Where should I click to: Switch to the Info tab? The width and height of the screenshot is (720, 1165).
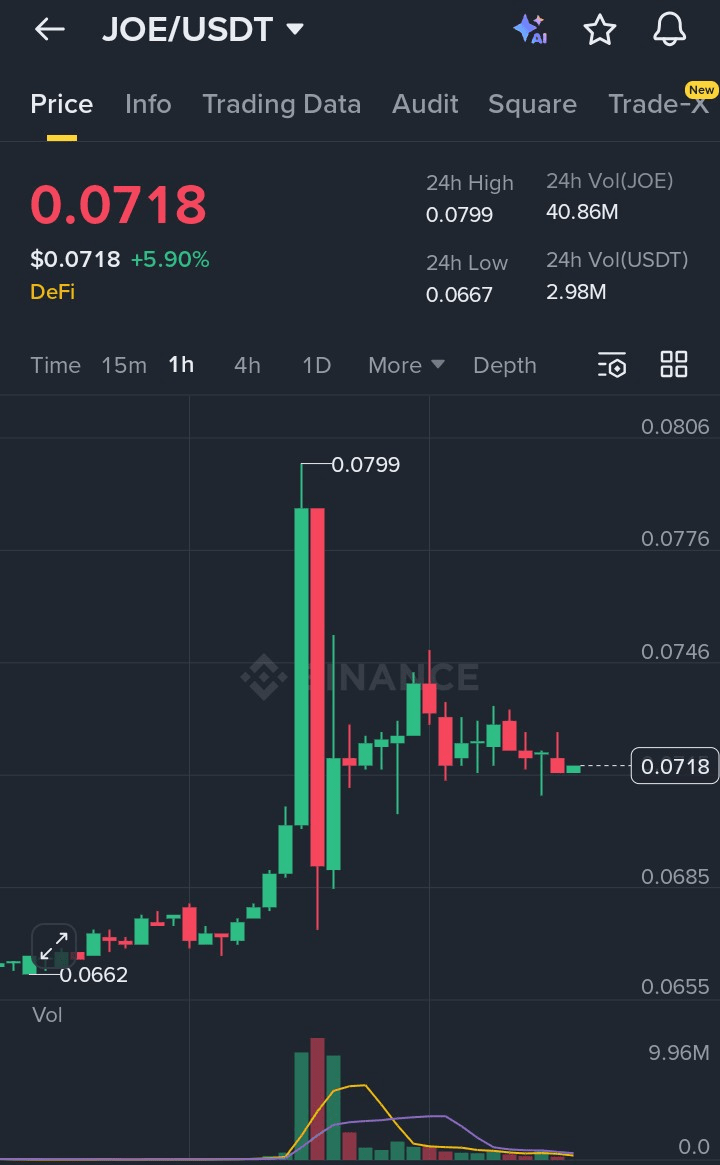(148, 104)
